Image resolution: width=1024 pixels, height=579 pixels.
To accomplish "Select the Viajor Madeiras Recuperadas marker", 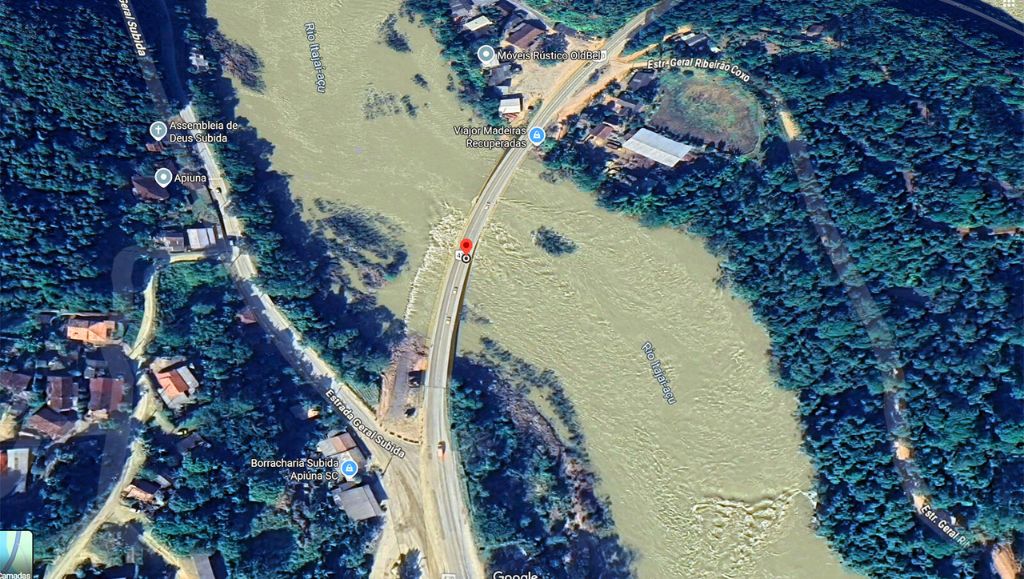I will [x=537, y=136].
